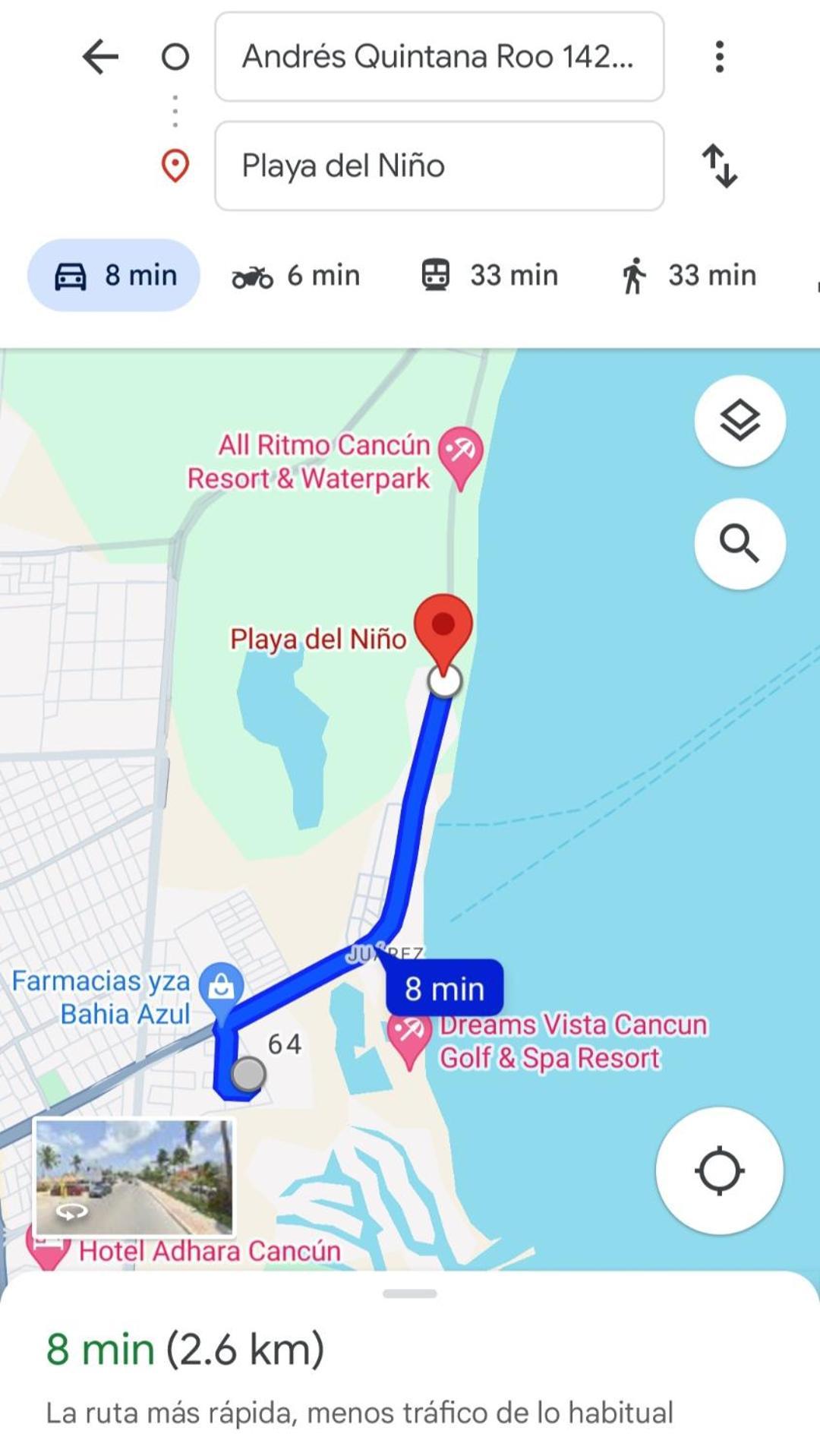The image size is (820, 1456).
Task: Expand the 8 min (2.6 km) route sheet
Action: (410, 1348)
